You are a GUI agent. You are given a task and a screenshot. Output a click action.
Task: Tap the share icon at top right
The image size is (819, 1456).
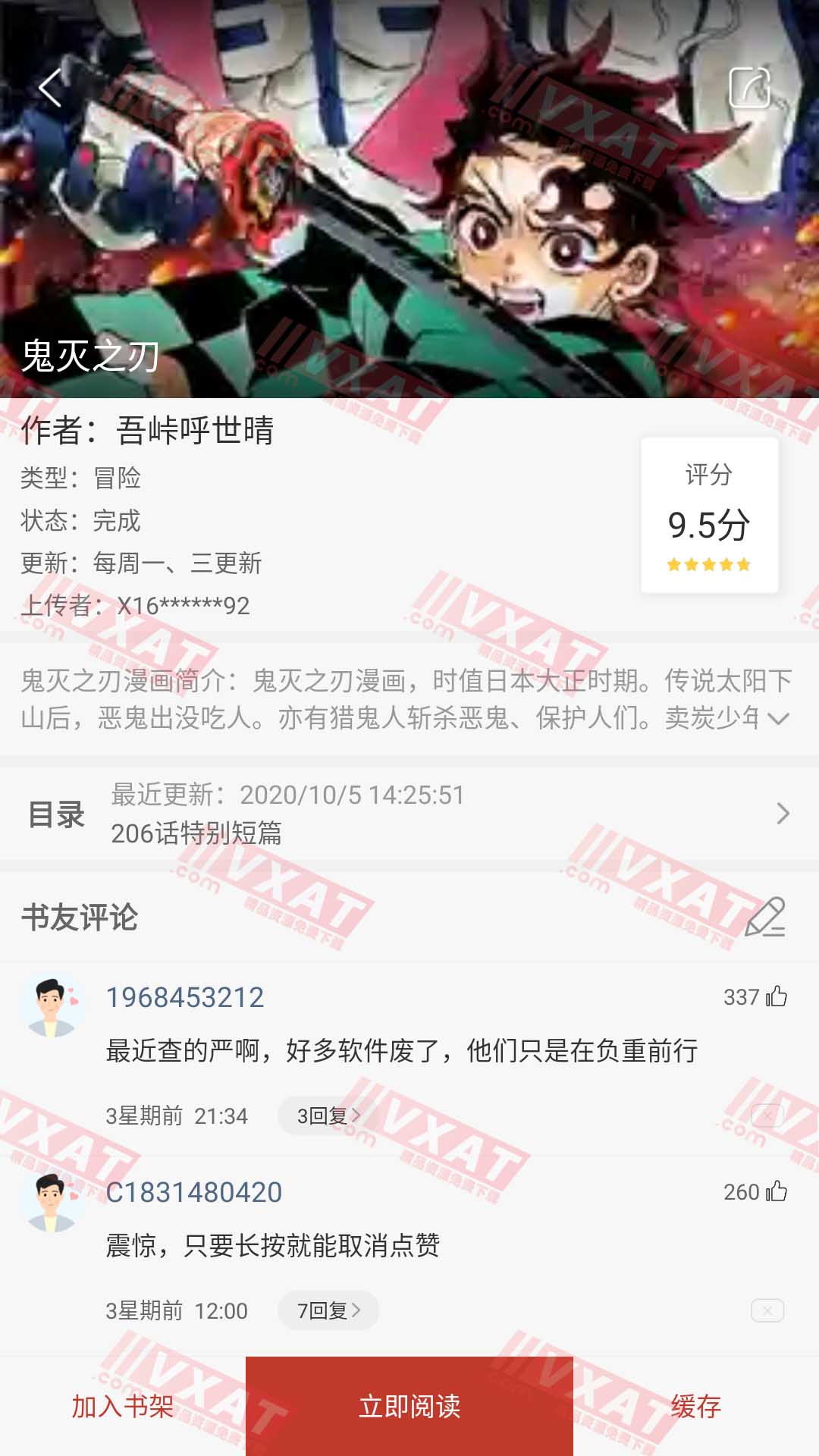coord(749,88)
